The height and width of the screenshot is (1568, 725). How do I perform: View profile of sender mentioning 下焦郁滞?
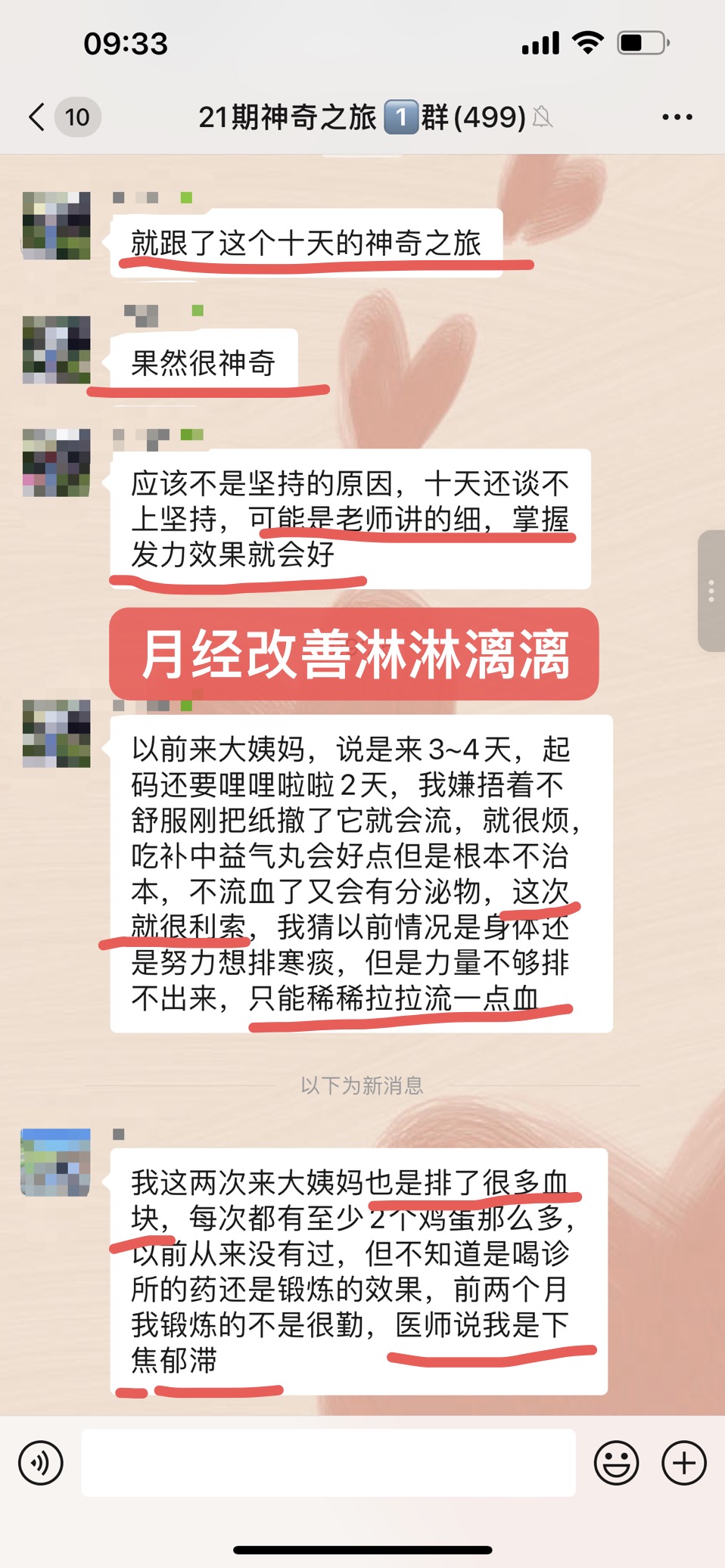pos(56,1163)
